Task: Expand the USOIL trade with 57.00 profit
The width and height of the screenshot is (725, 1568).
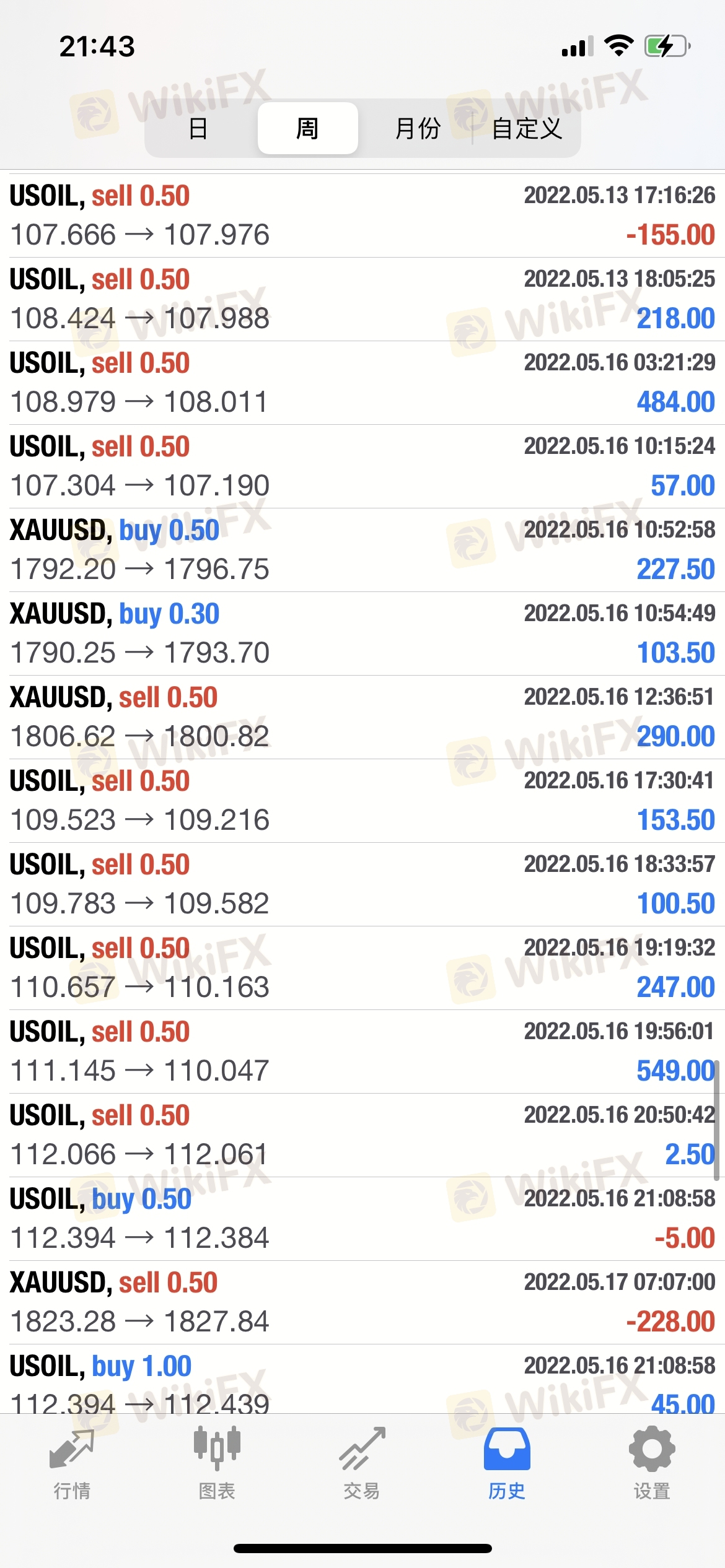Action: (x=362, y=466)
